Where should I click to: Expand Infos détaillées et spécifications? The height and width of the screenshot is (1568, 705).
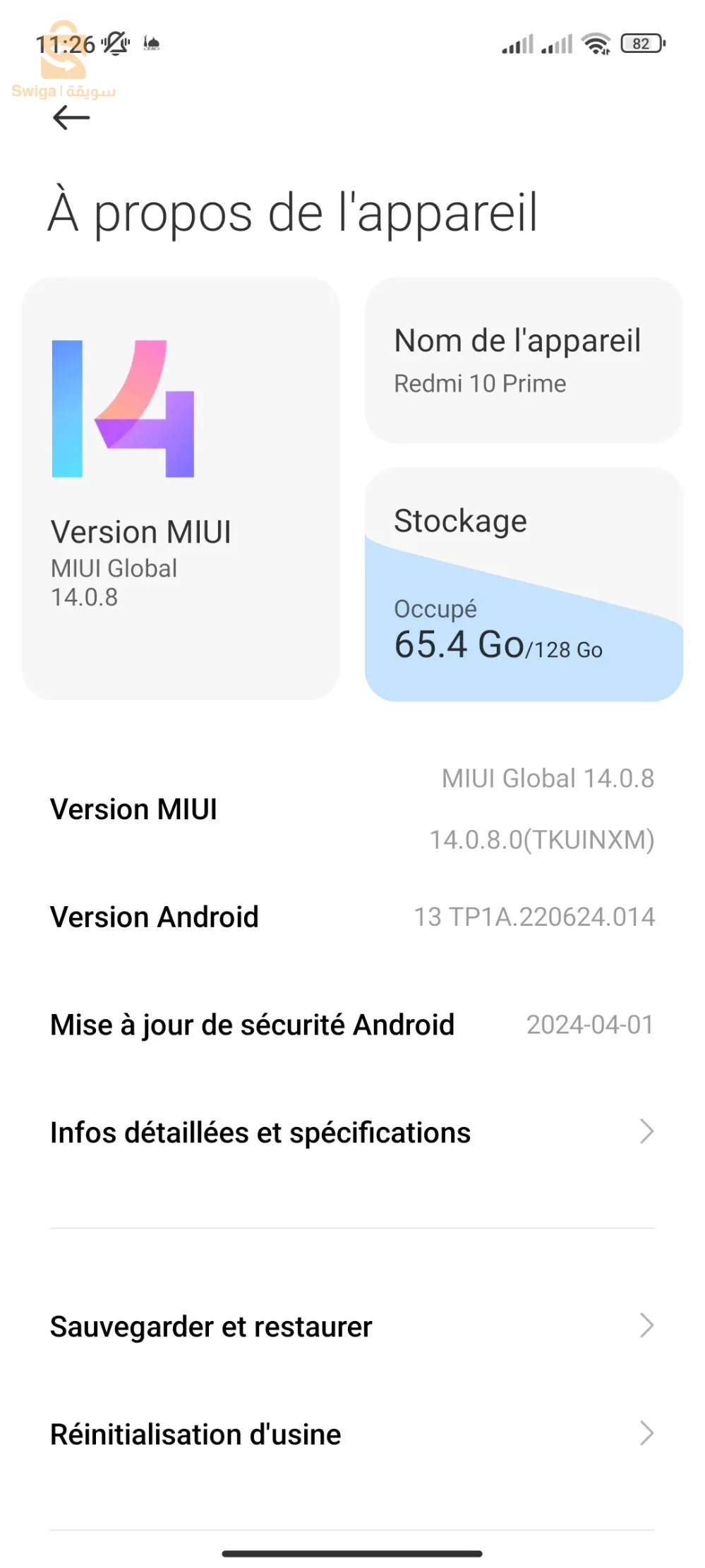click(353, 1132)
